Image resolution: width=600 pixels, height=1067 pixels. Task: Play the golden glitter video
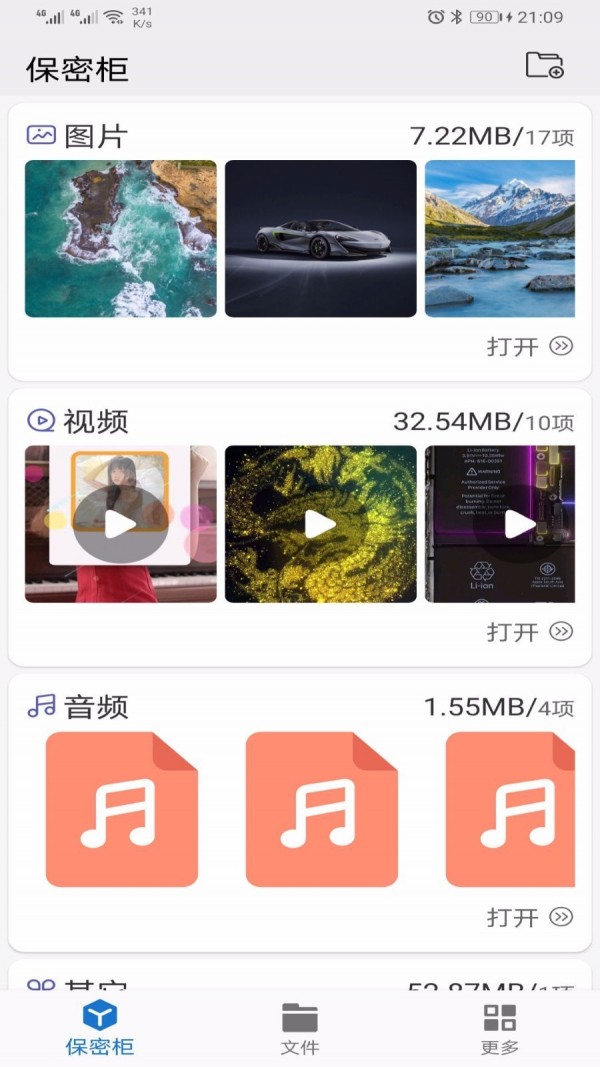tap(320, 524)
